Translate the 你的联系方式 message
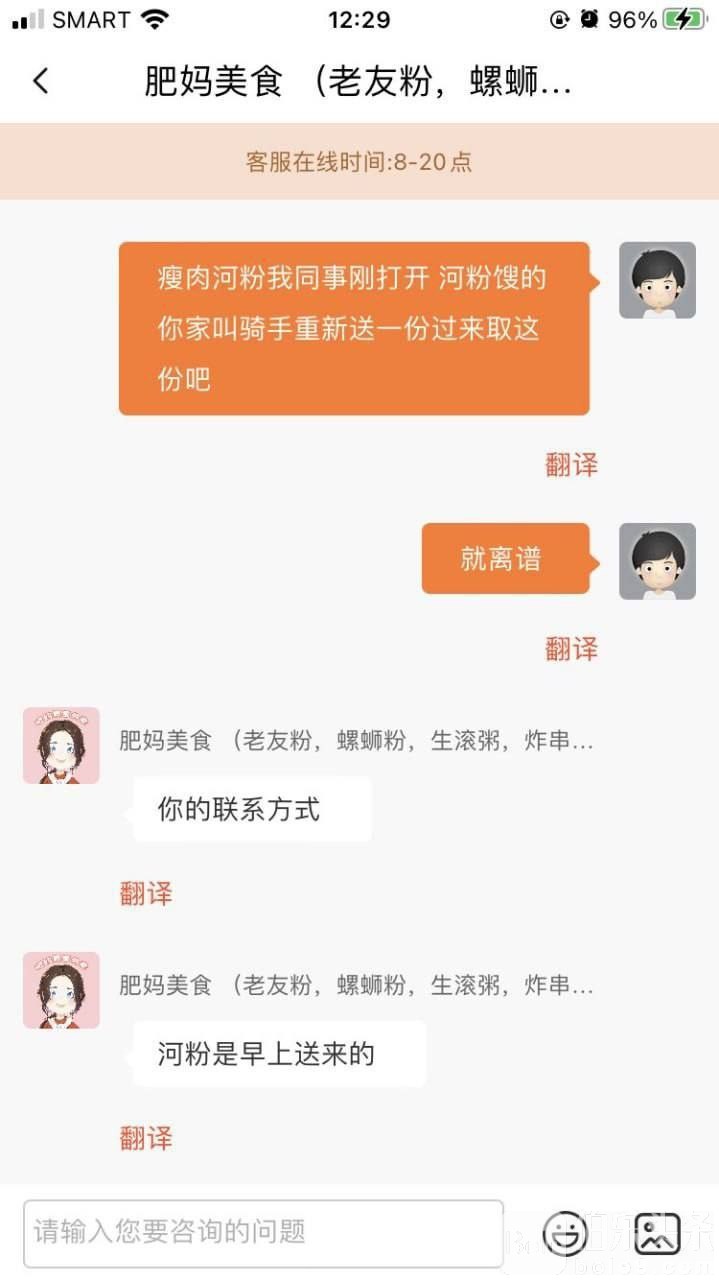 point(146,893)
